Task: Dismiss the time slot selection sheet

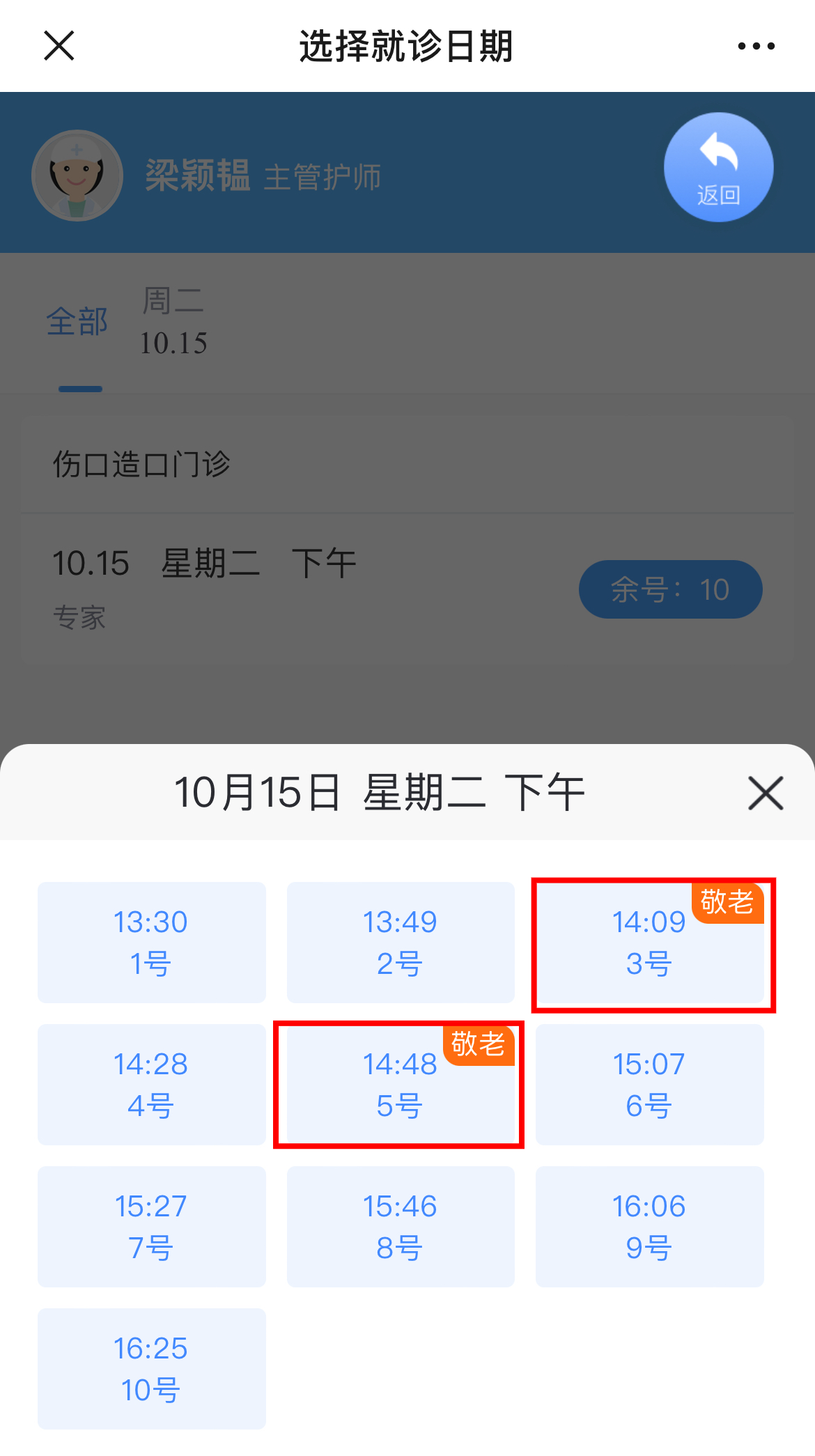Action: 766,793
